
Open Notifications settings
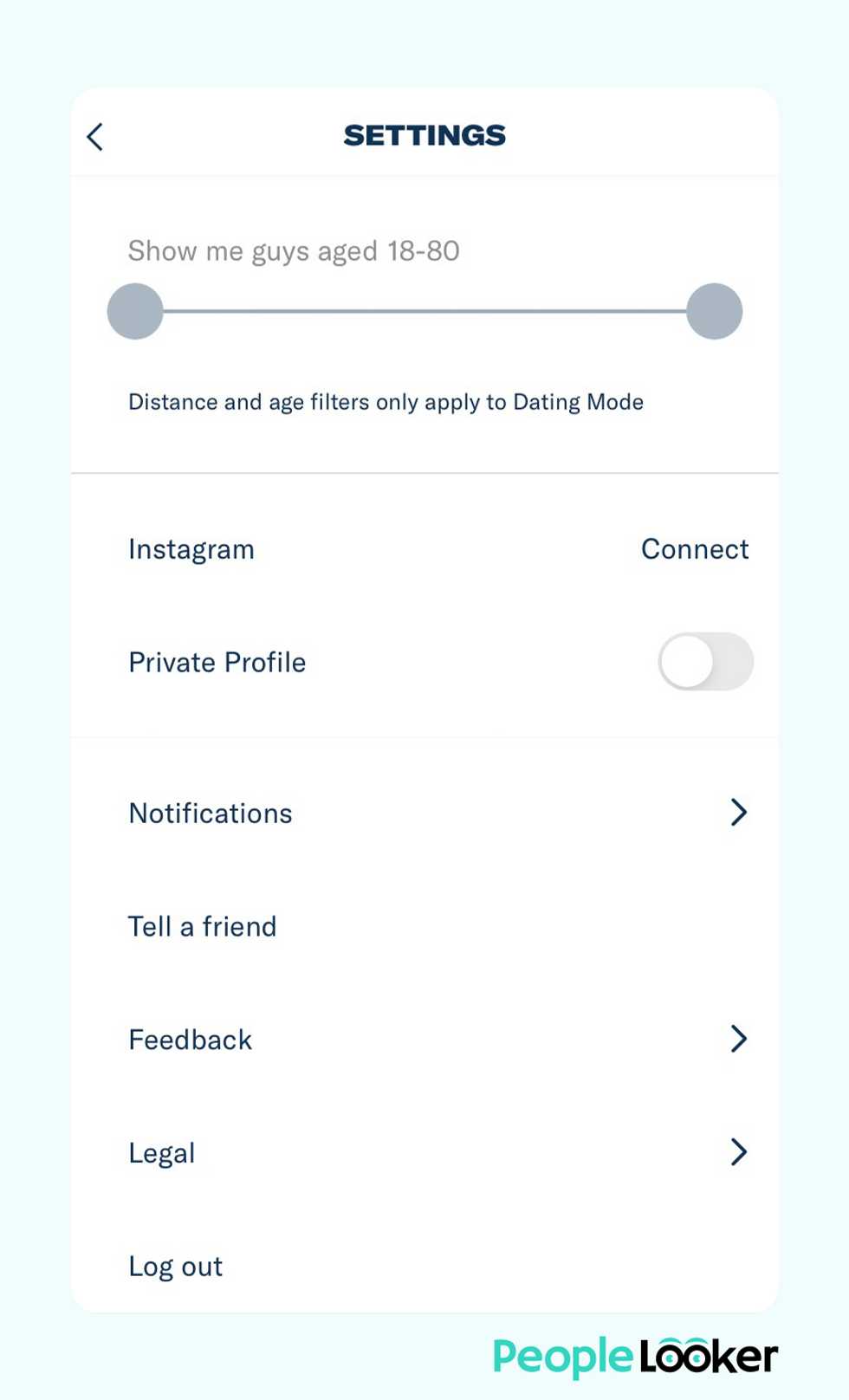click(424, 813)
